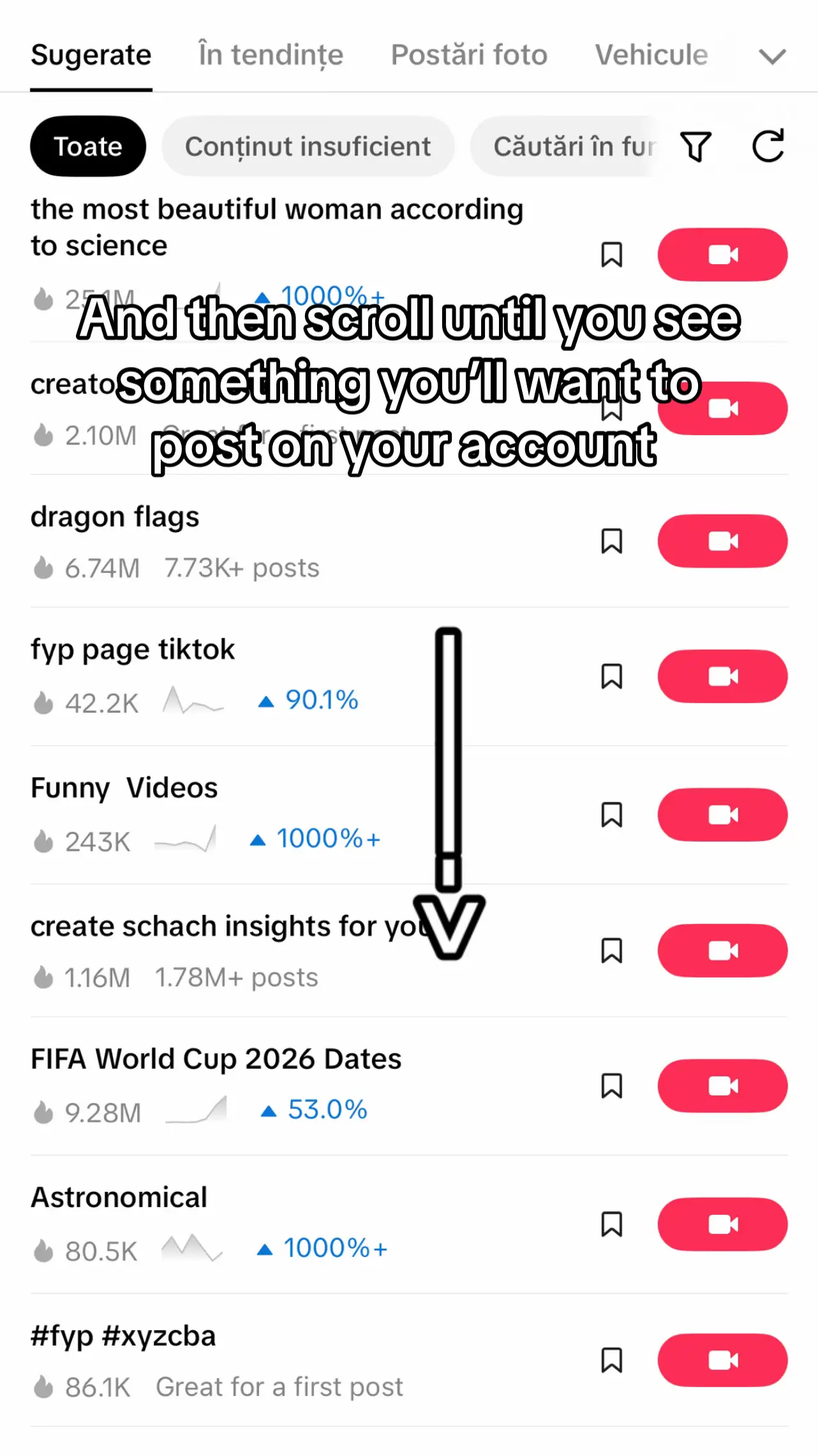
Task: Record a video for dragon flags
Action: tap(722, 541)
